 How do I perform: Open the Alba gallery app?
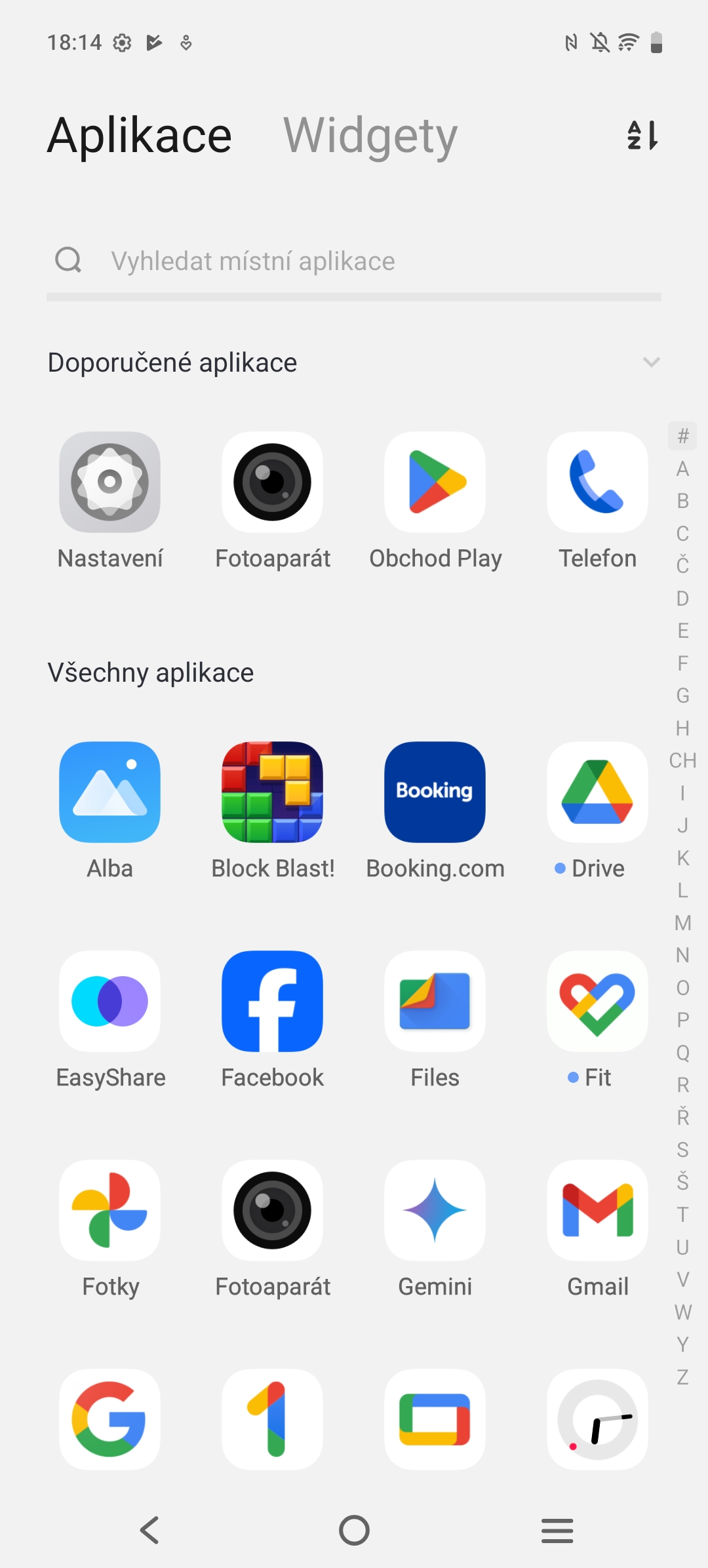(x=110, y=792)
